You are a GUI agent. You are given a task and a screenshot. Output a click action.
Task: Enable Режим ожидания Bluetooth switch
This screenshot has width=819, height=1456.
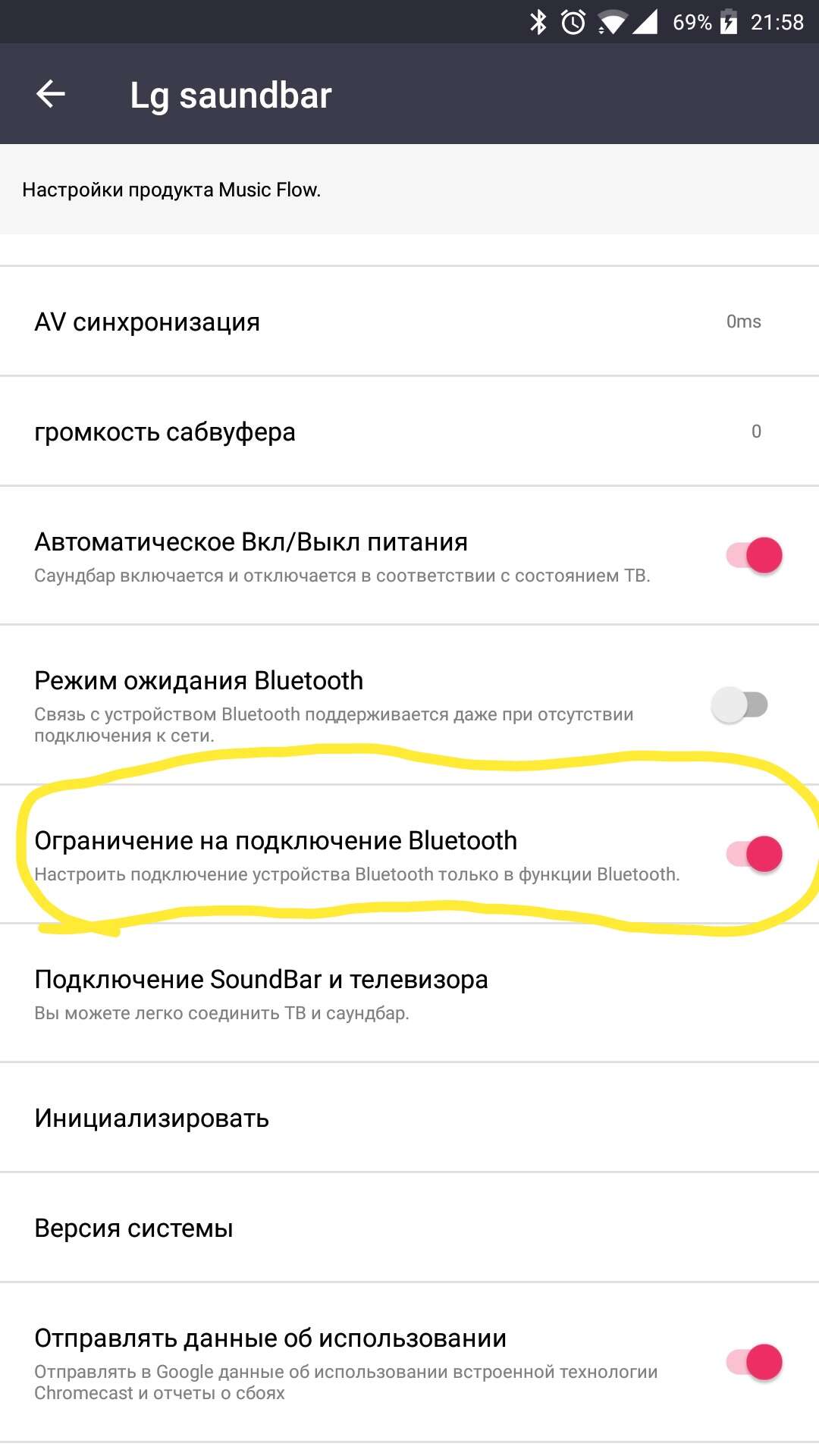pos(739,704)
